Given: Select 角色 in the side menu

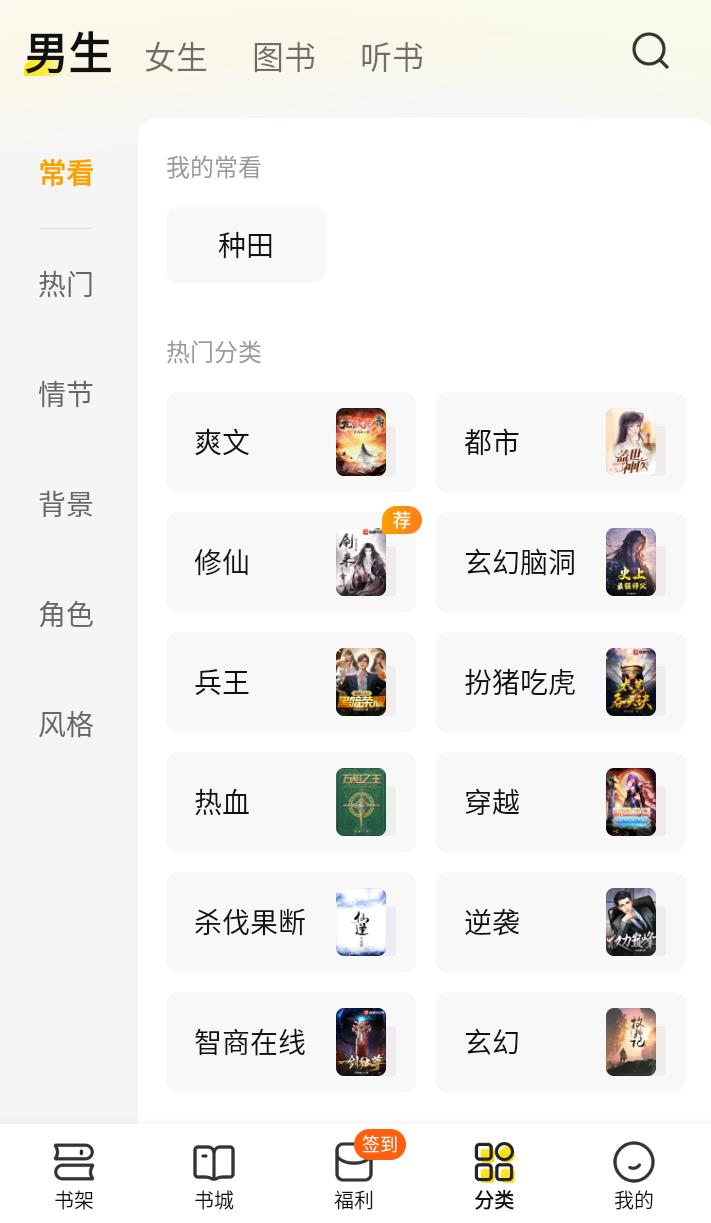Looking at the screenshot, I should [x=66, y=614].
